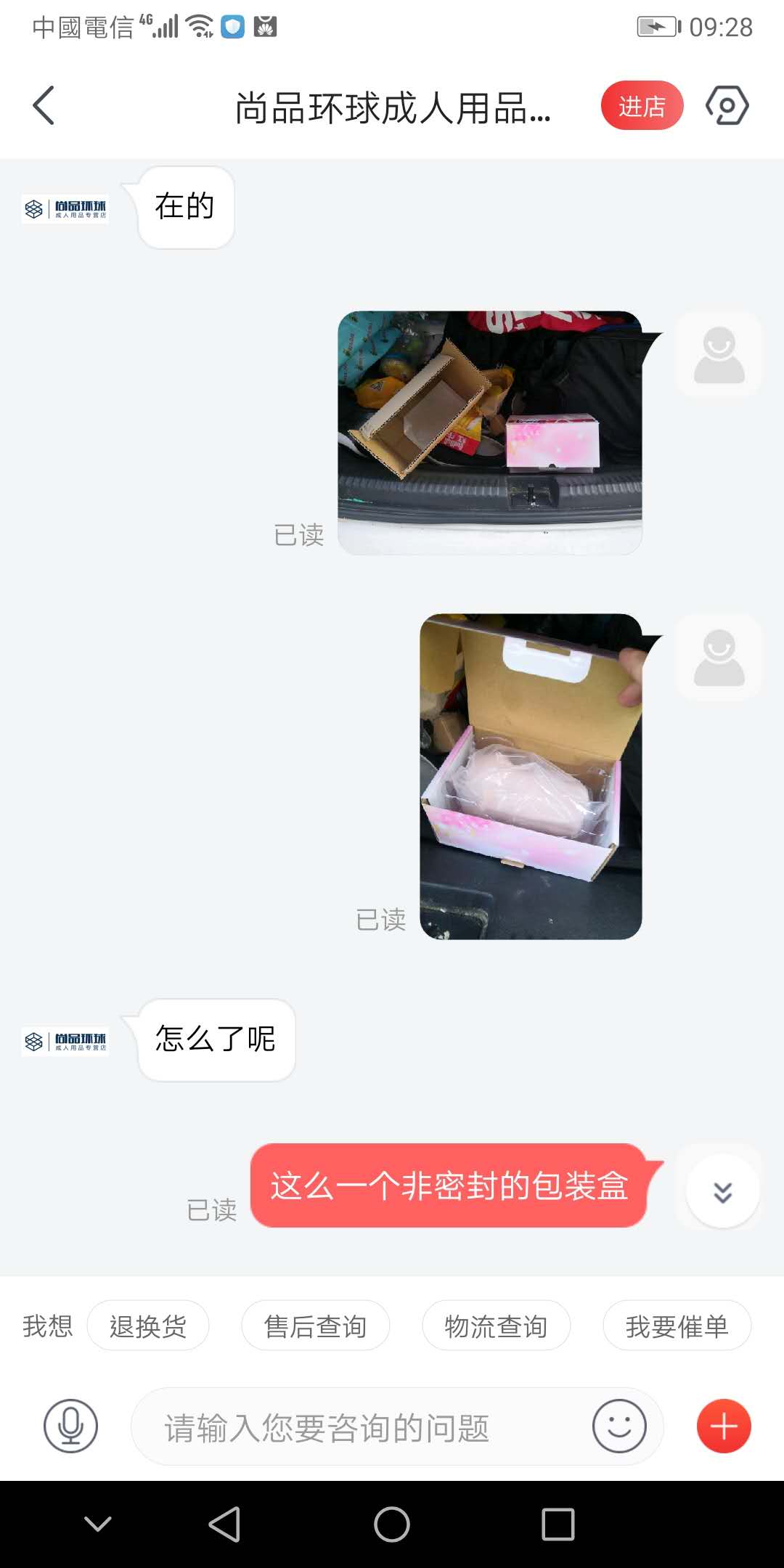View the opened pink box photo
The height and width of the screenshot is (1568, 784).
[531, 776]
